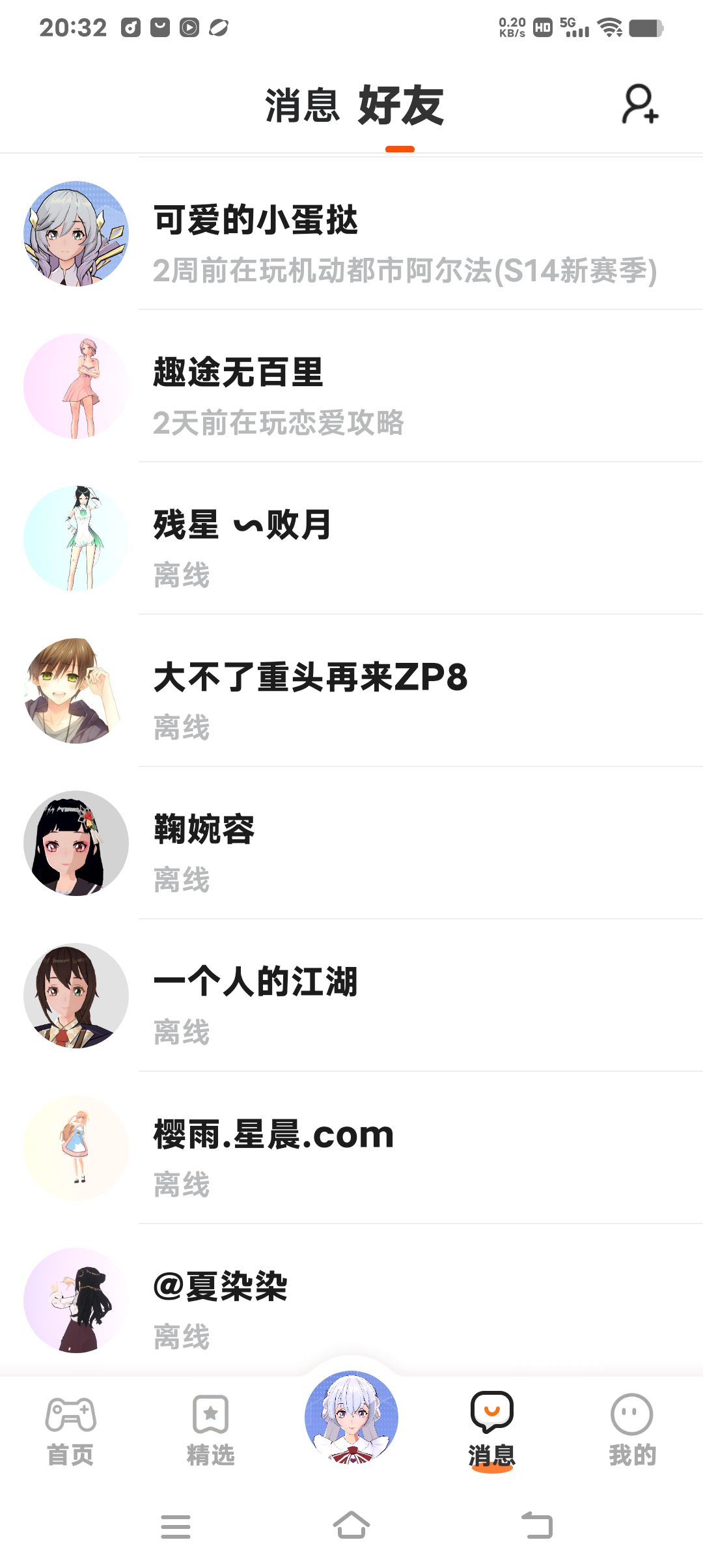Open friend 趣途无百里
The height and width of the screenshot is (1568, 703).
point(351,387)
